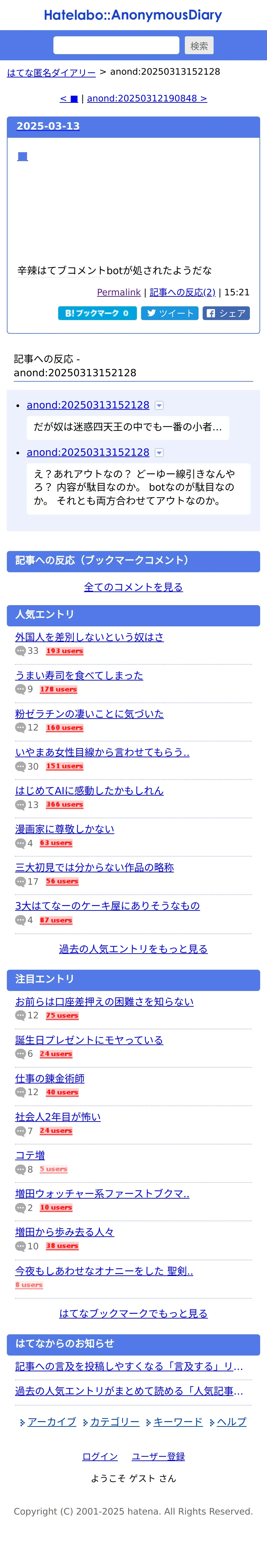
Task: Open お前らは口座差押えの困難さを知らない entry
Action: tap(105, 1001)
